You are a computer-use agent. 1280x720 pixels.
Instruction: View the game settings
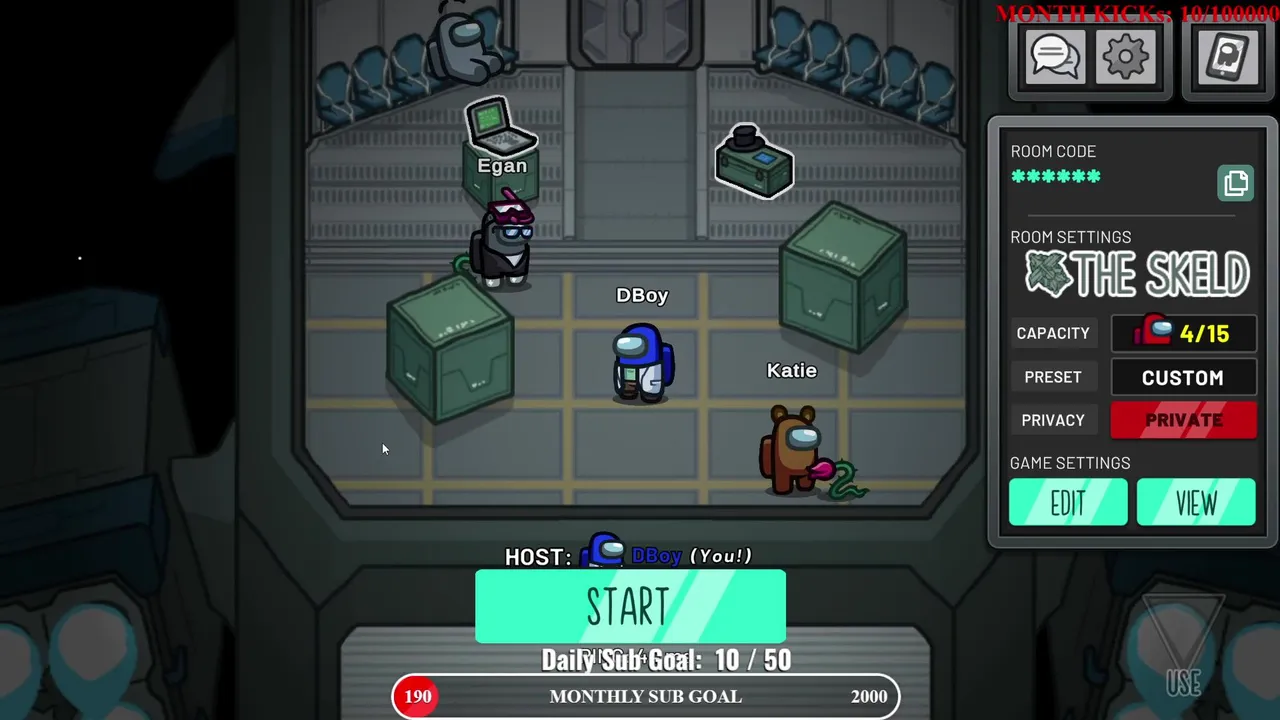click(x=1196, y=503)
